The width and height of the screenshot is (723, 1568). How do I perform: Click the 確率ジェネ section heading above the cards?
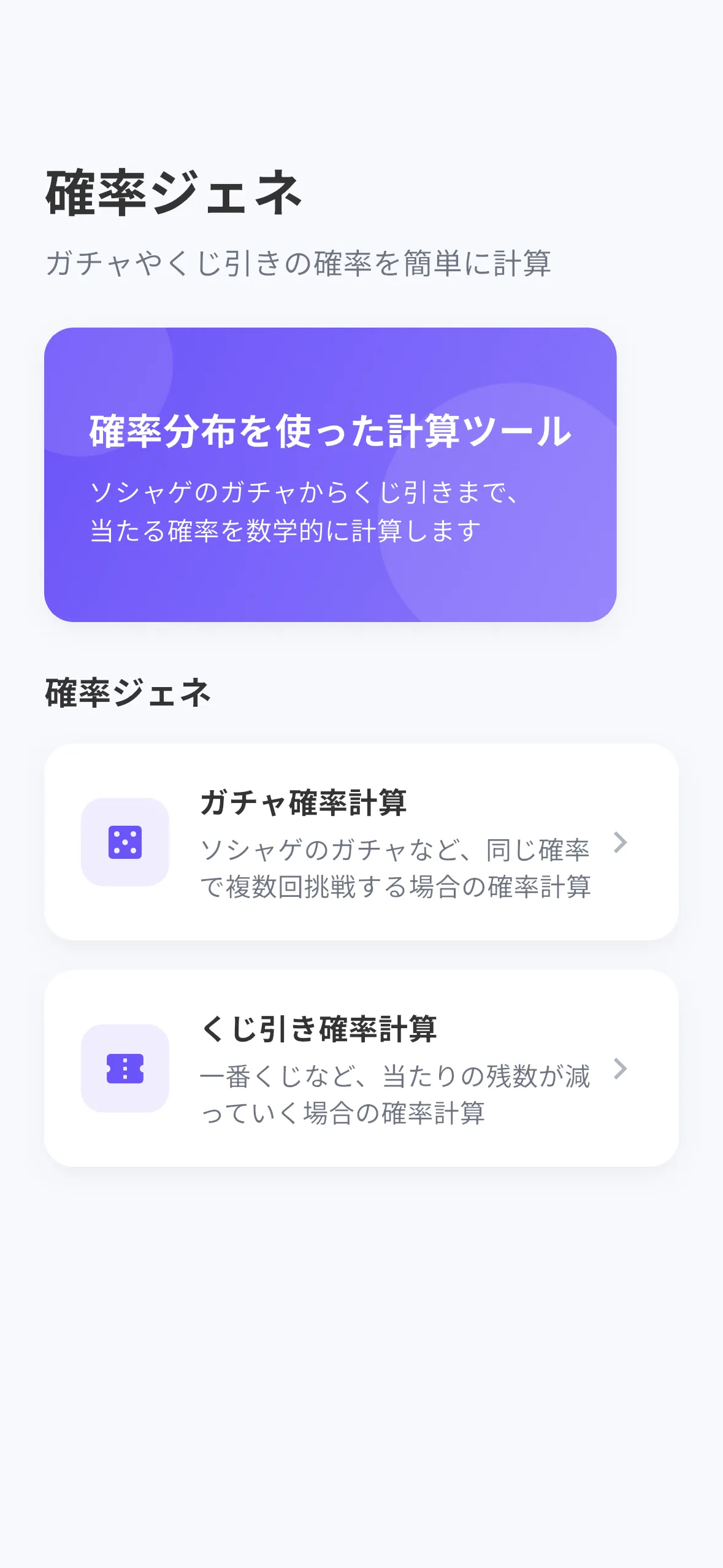[126, 693]
